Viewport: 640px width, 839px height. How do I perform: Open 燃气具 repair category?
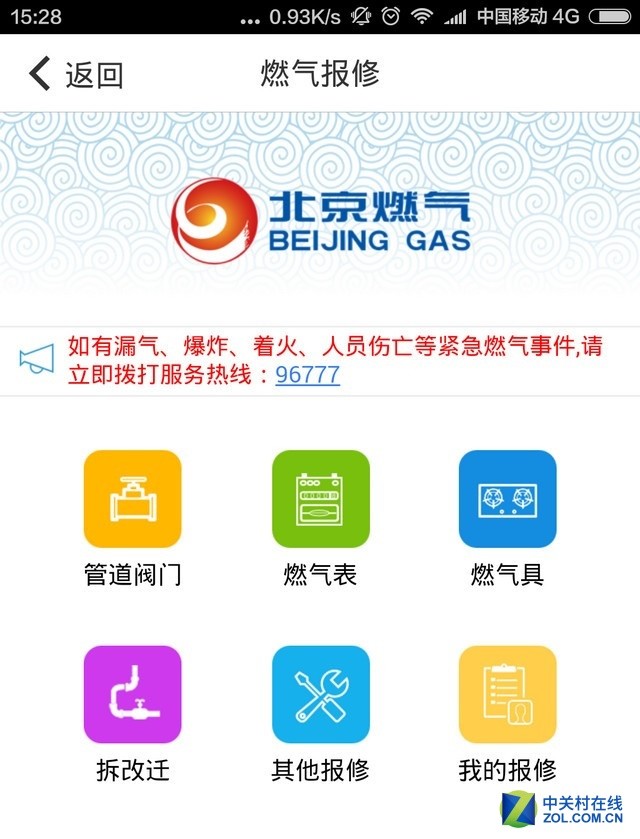pos(507,499)
